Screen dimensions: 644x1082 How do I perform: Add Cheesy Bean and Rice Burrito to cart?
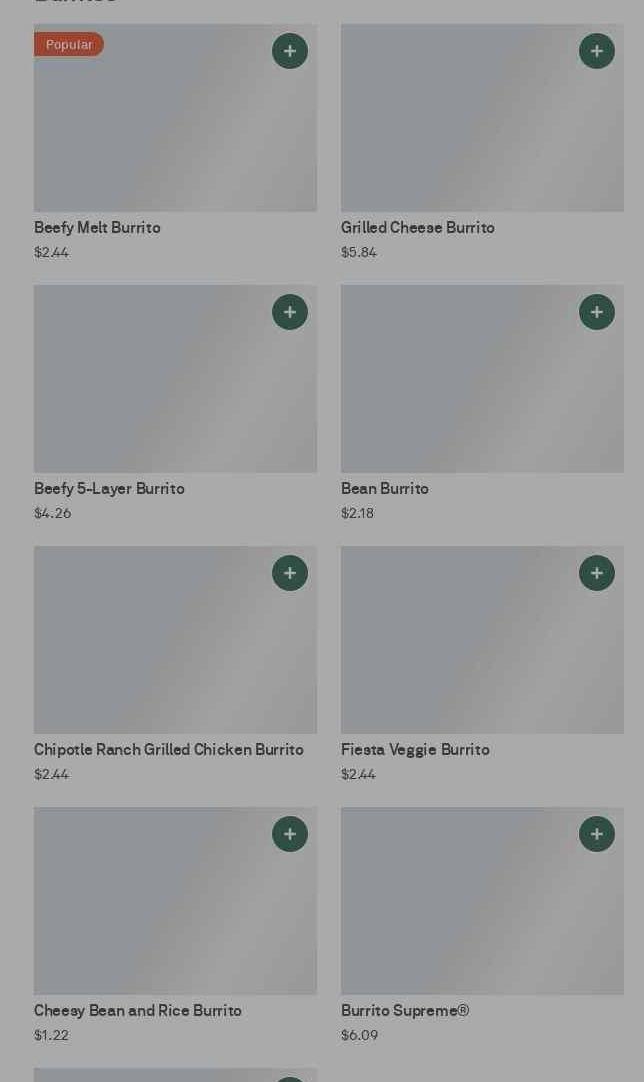(x=290, y=834)
